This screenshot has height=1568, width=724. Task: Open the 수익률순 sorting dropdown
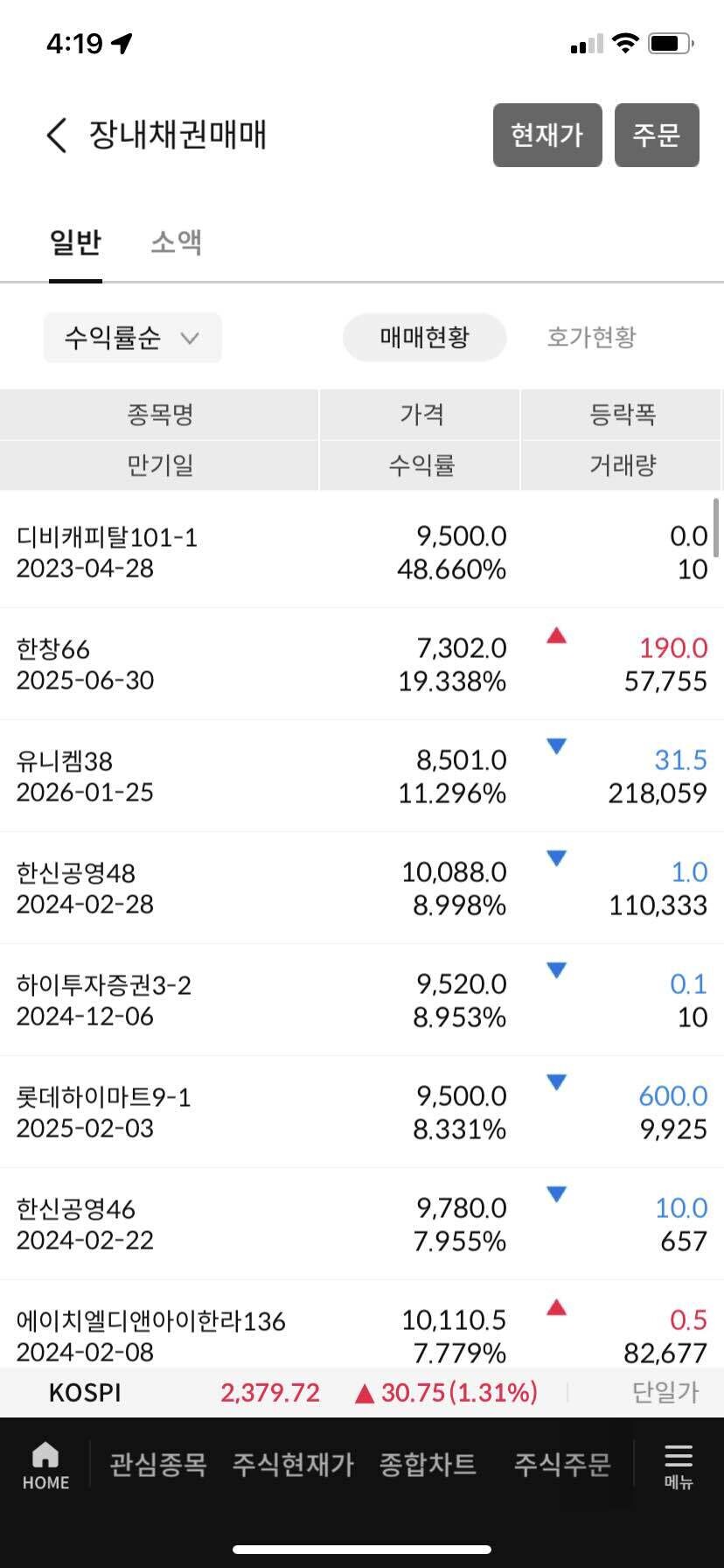click(x=131, y=338)
